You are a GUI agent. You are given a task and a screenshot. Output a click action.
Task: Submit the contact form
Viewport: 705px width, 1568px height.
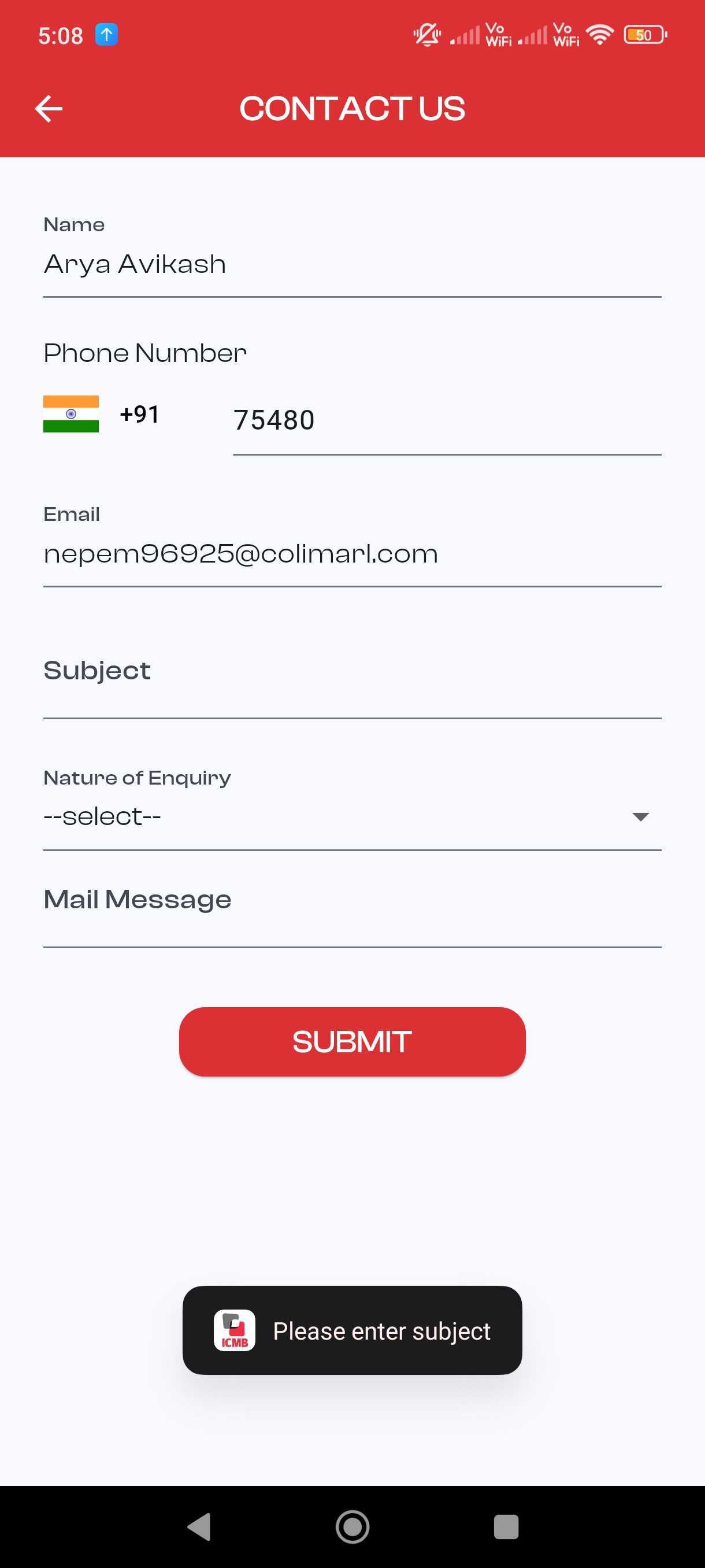[351, 1041]
